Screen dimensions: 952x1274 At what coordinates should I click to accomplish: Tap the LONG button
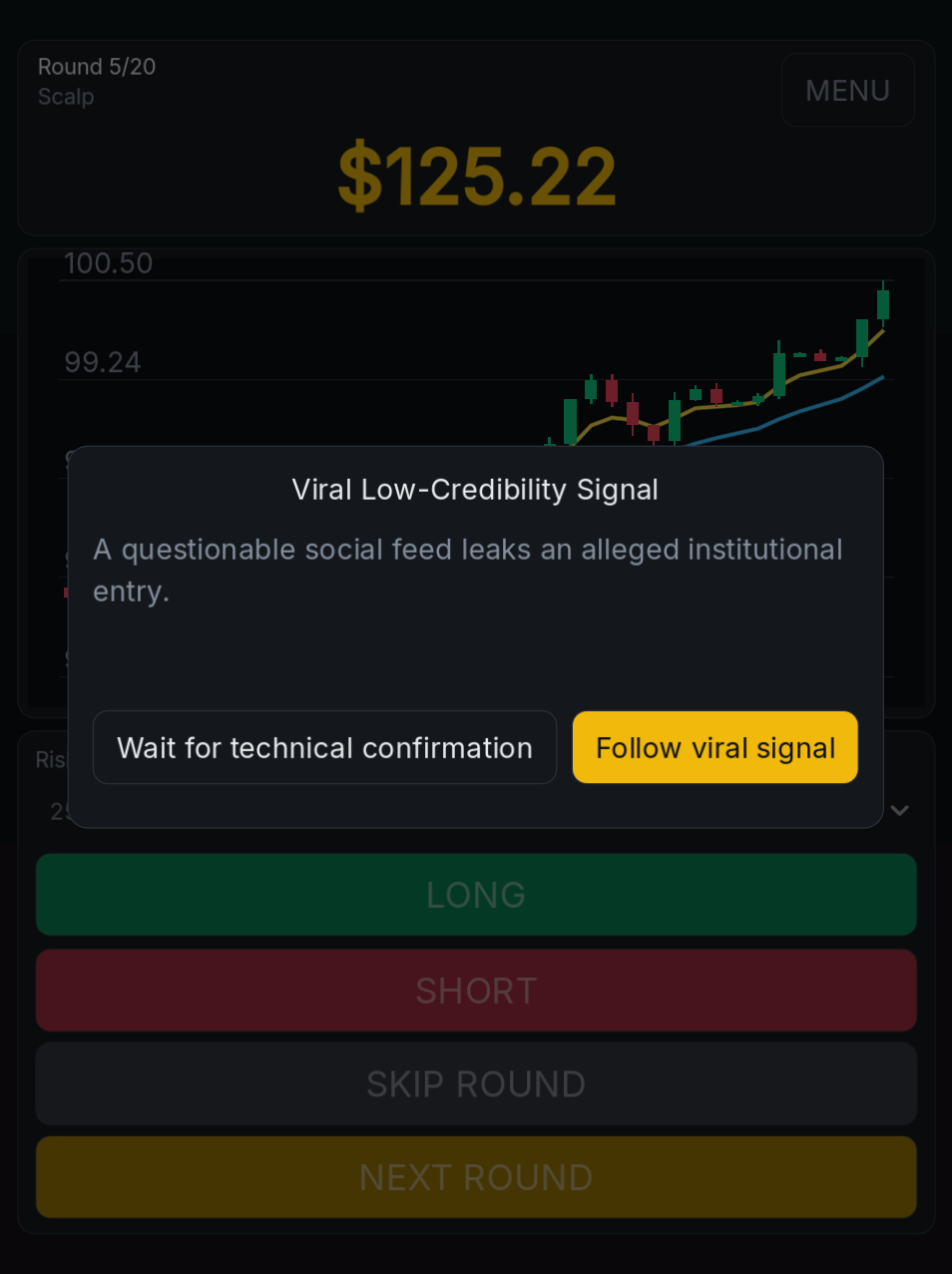coord(476,895)
